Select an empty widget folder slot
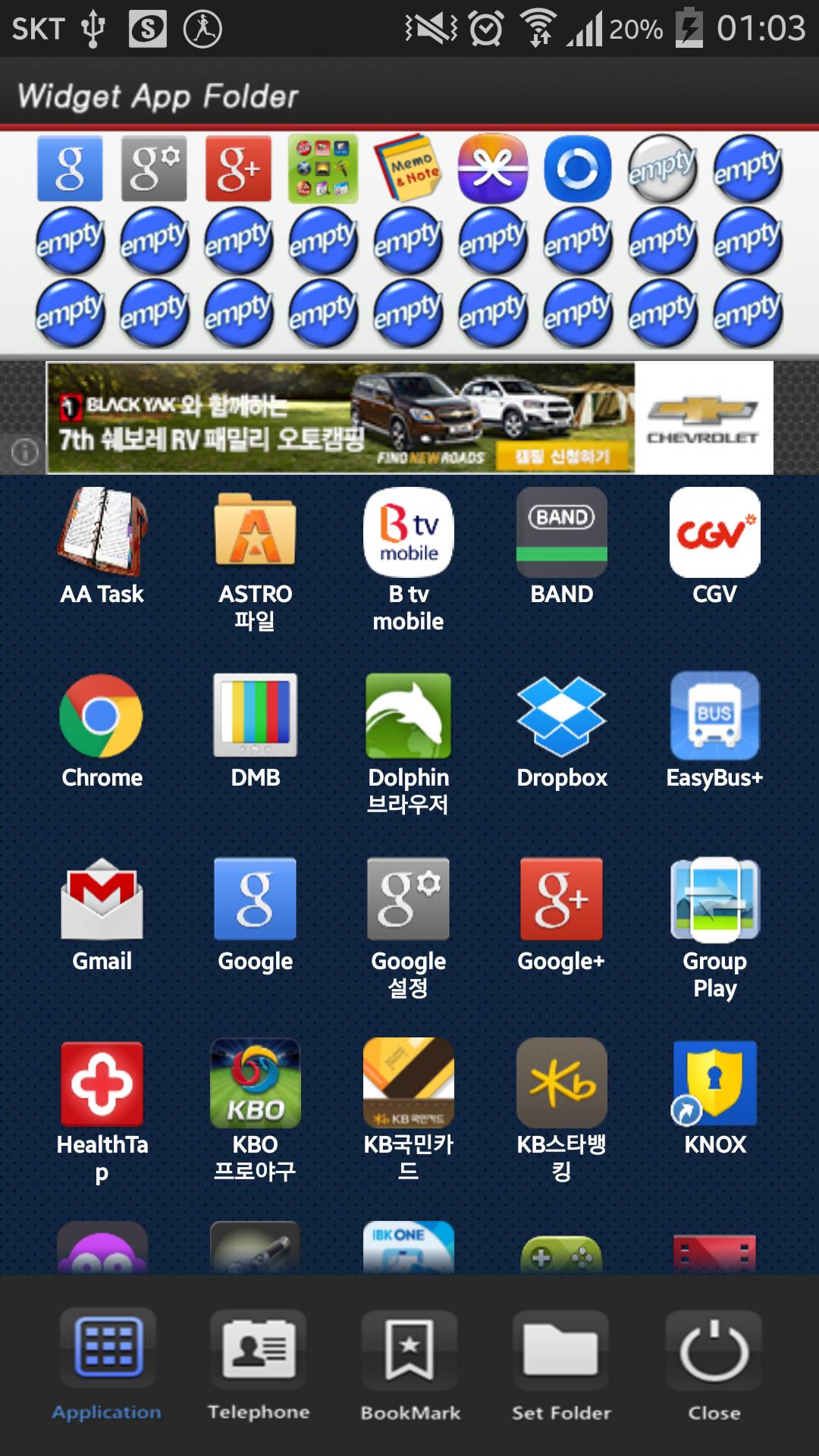This screenshot has width=819, height=1456. [x=69, y=238]
